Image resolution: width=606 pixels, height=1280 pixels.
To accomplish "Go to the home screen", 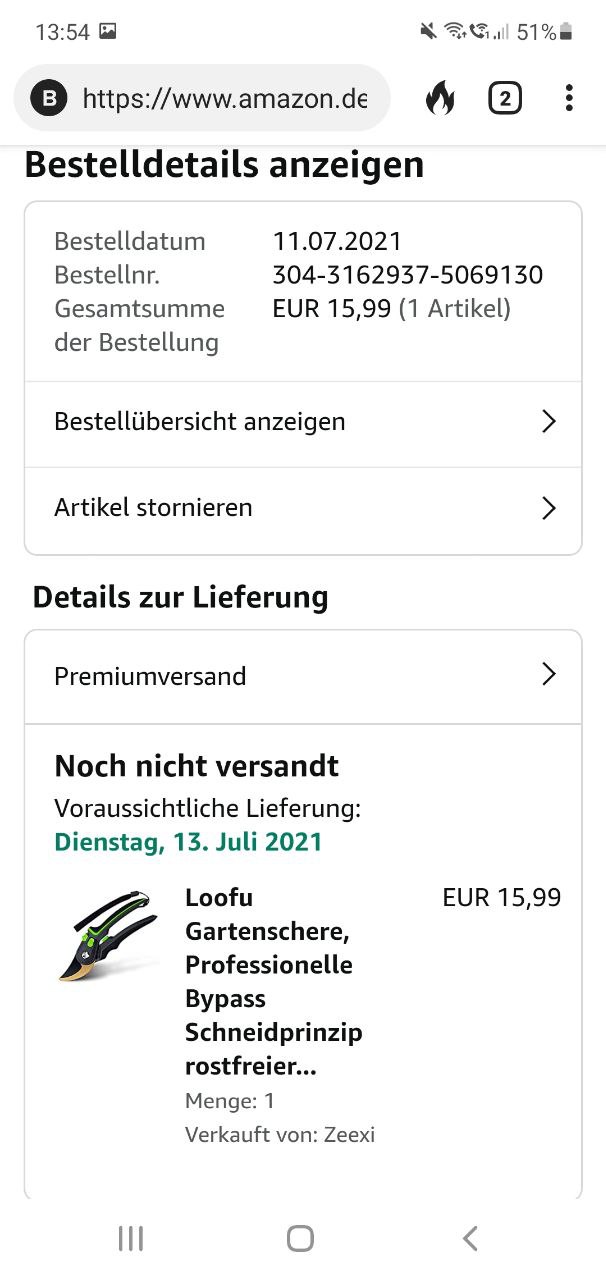I will (300, 1239).
